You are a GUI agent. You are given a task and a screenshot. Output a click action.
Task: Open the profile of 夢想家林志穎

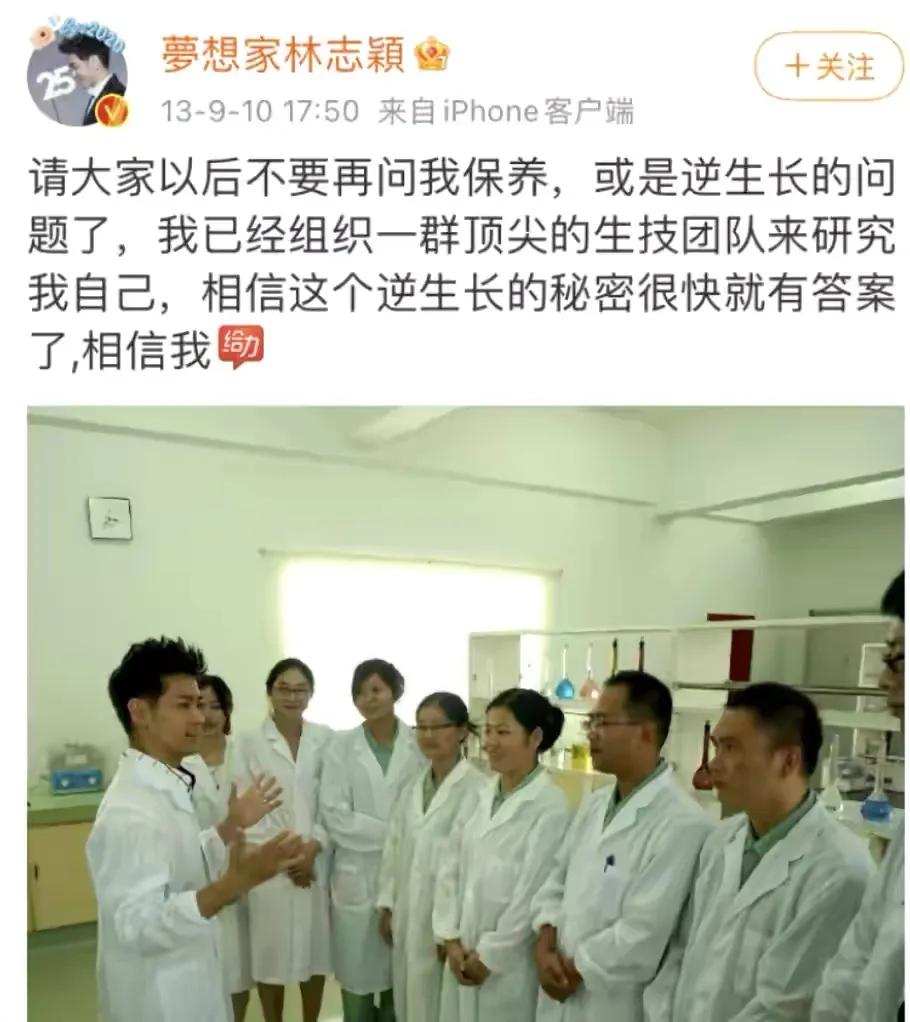pyautogui.click(x=280, y=57)
